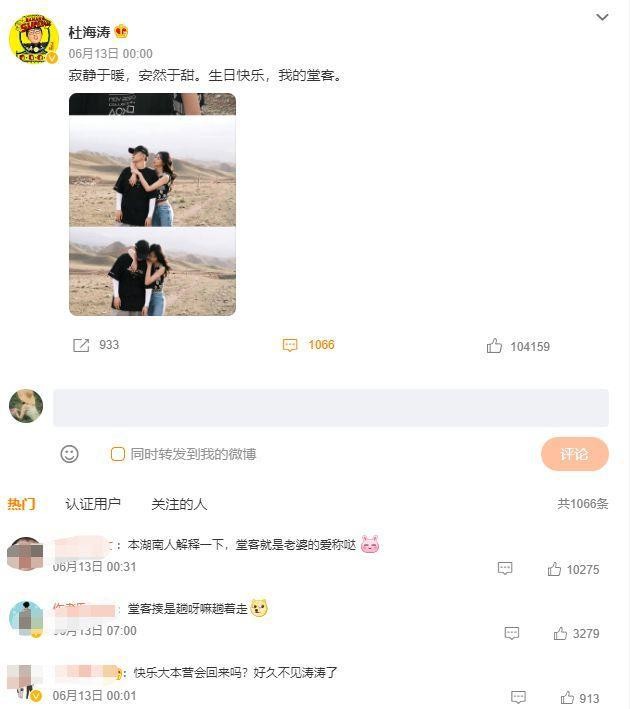Viewport: 630px width, 709px height.
Task: Switch to the 认证用户 tab
Action: click(93, 504)
